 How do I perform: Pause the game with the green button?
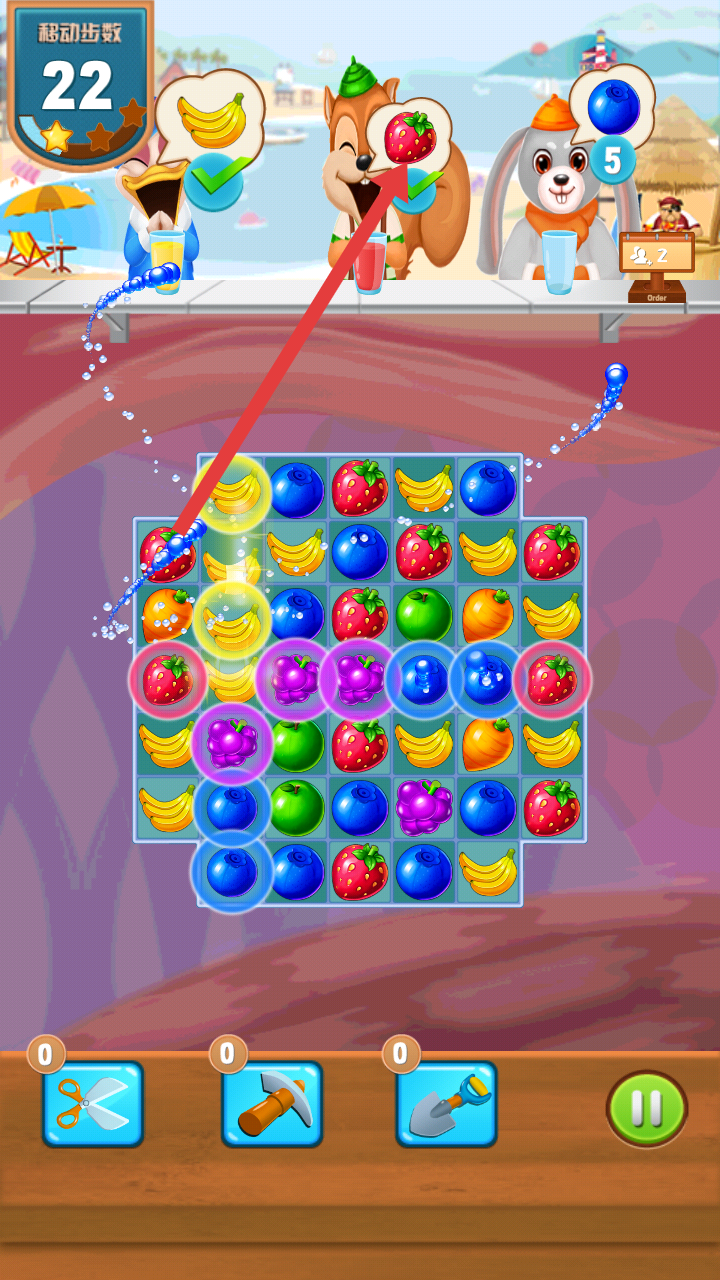point(647,1108)
